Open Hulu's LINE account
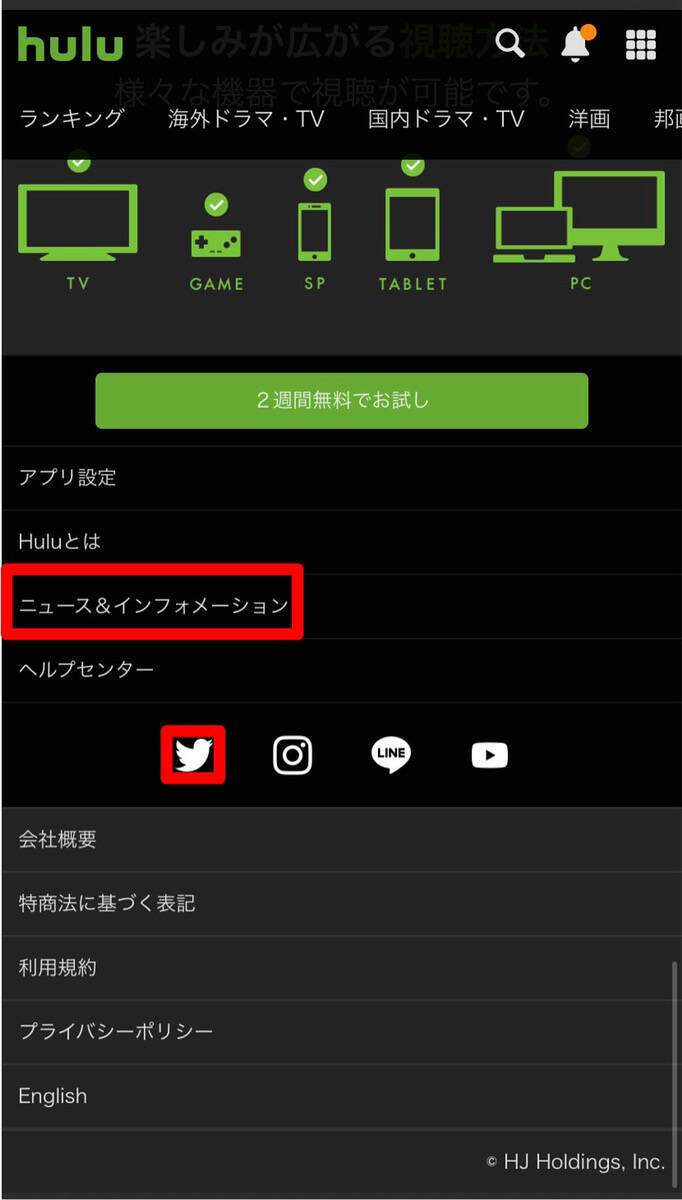 click(x=390, y=755)
